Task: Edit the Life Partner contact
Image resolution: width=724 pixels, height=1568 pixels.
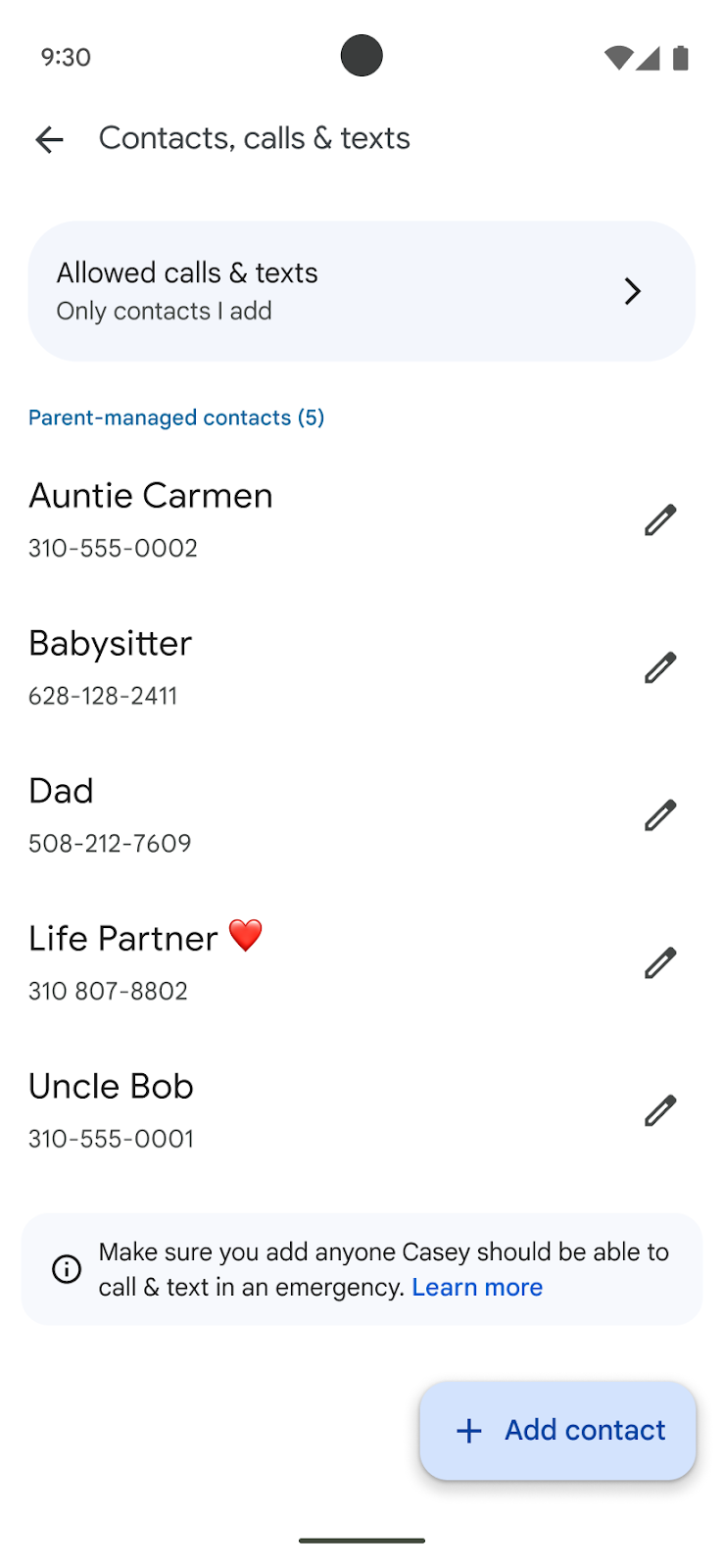Action: (660, 963)
